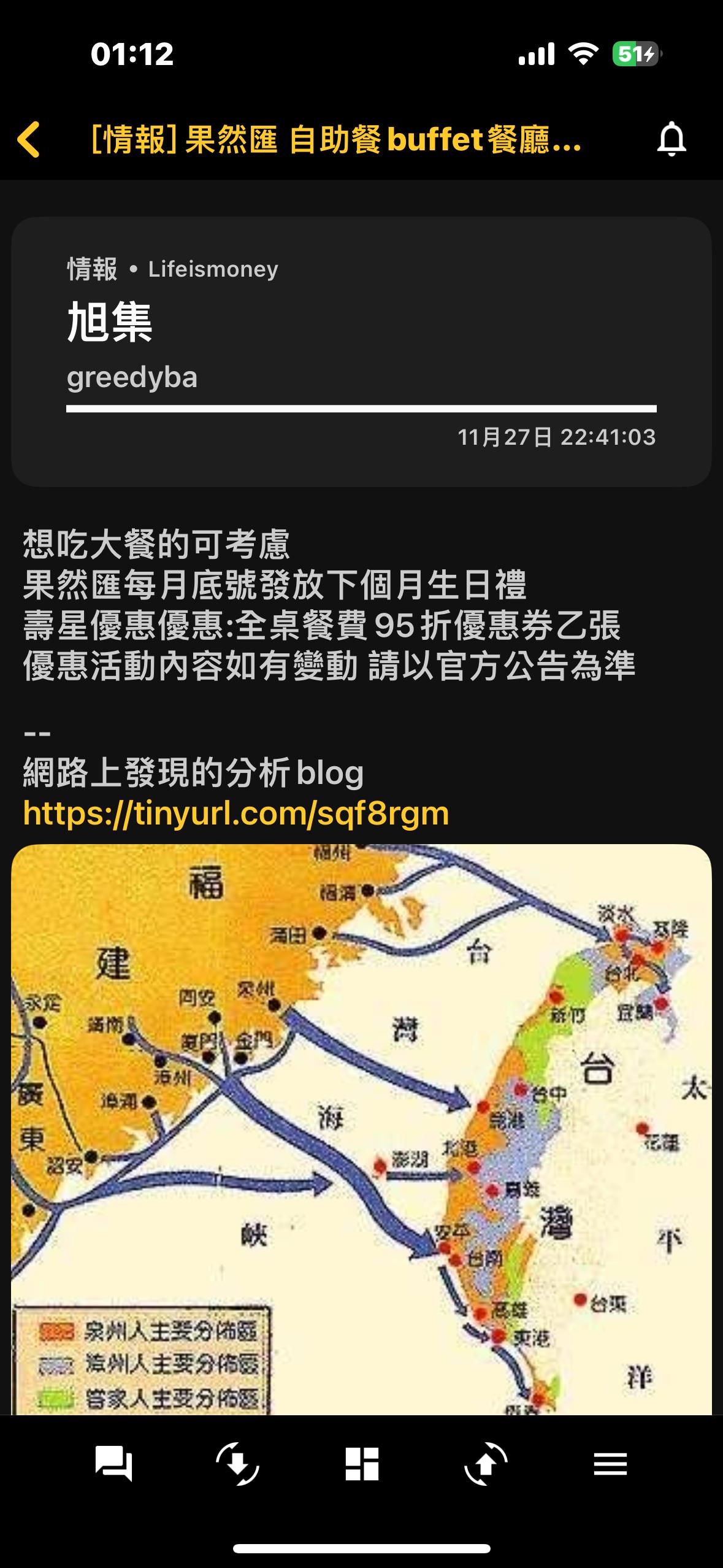Open the grid dashboard icon
This screenshot has width=723, height=1568.
362,1464
